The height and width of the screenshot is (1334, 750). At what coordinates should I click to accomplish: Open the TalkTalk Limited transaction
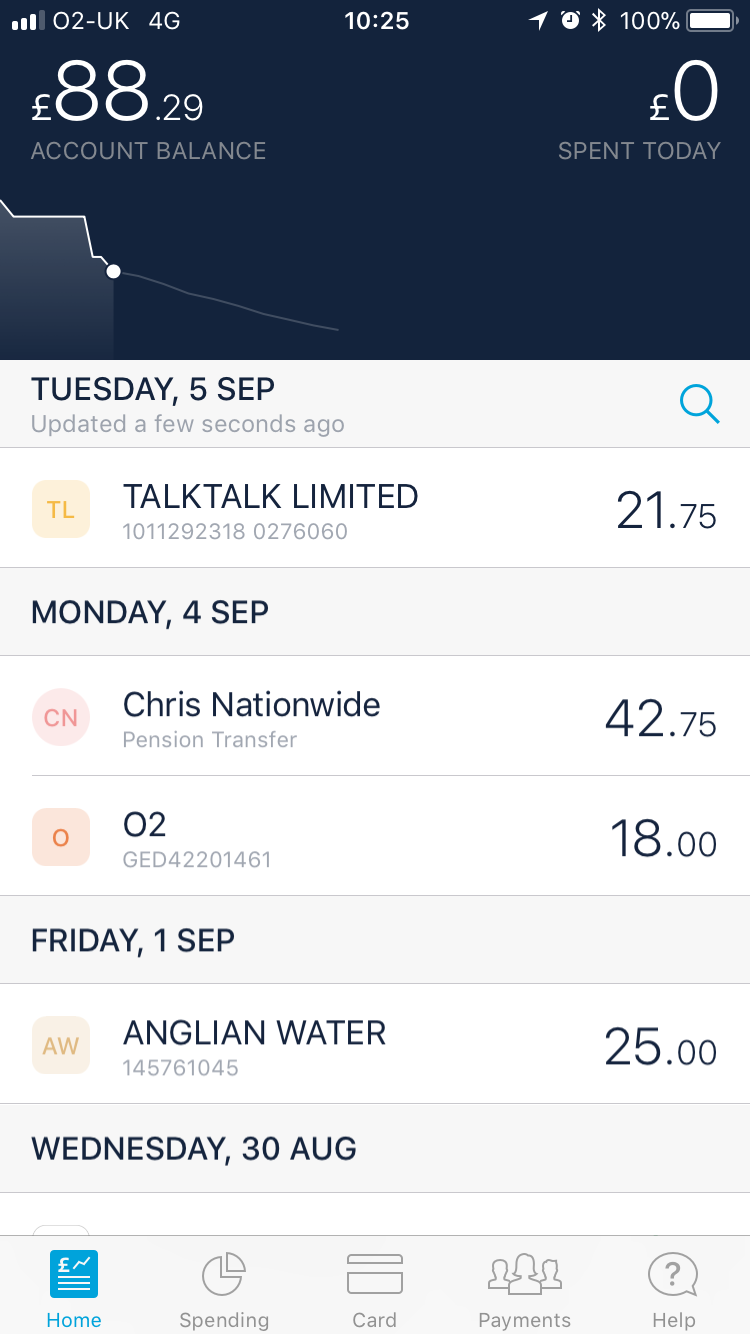click(375, 510)
